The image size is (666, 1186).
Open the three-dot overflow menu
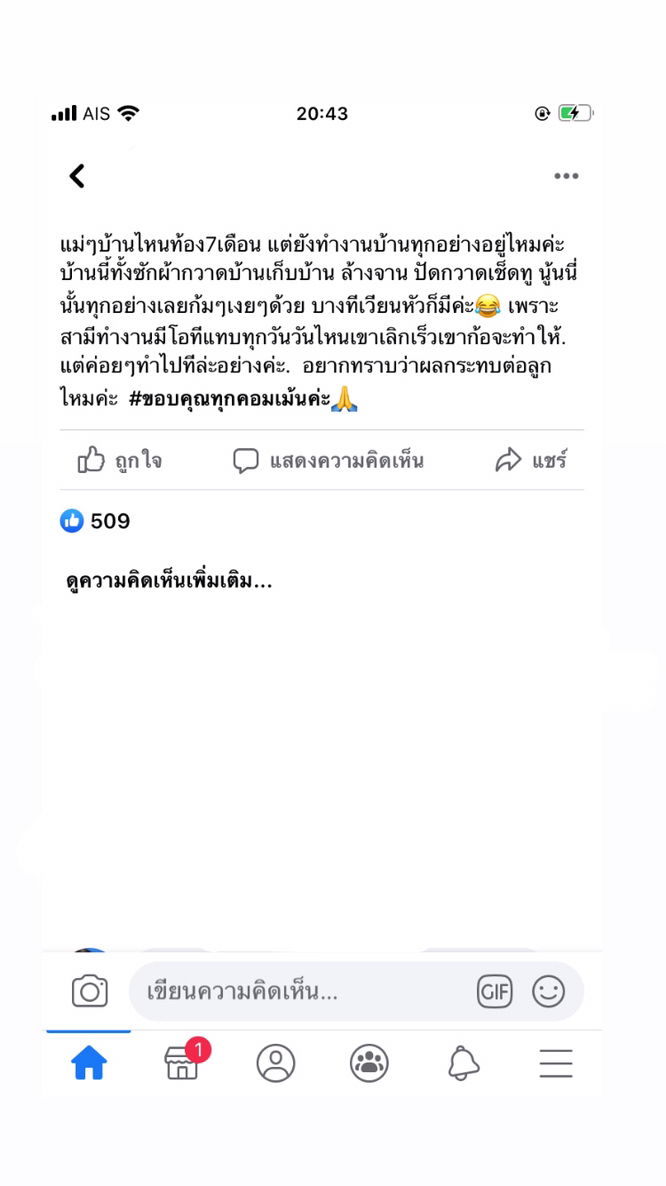(x=566, y=176)
